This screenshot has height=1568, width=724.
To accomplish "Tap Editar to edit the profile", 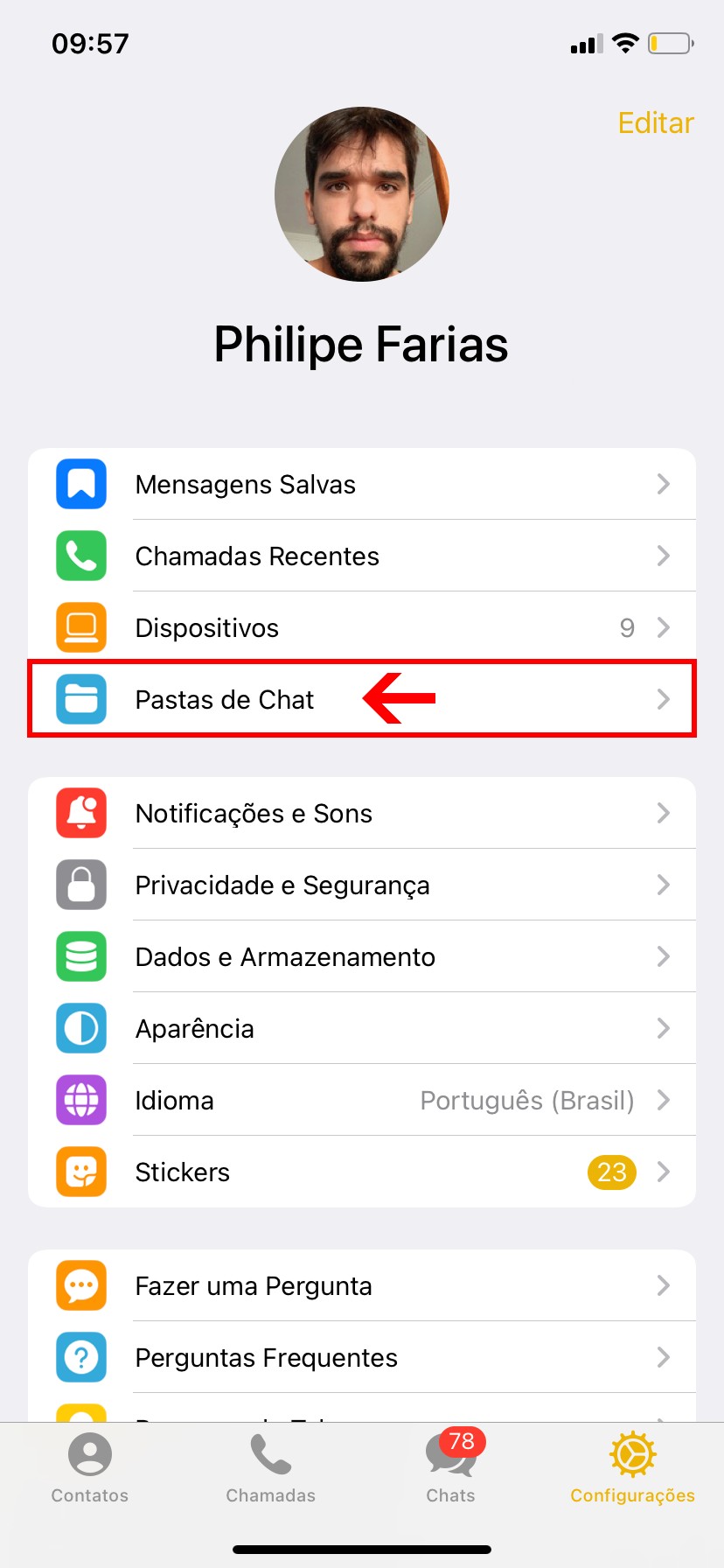I will pos(656,123).
